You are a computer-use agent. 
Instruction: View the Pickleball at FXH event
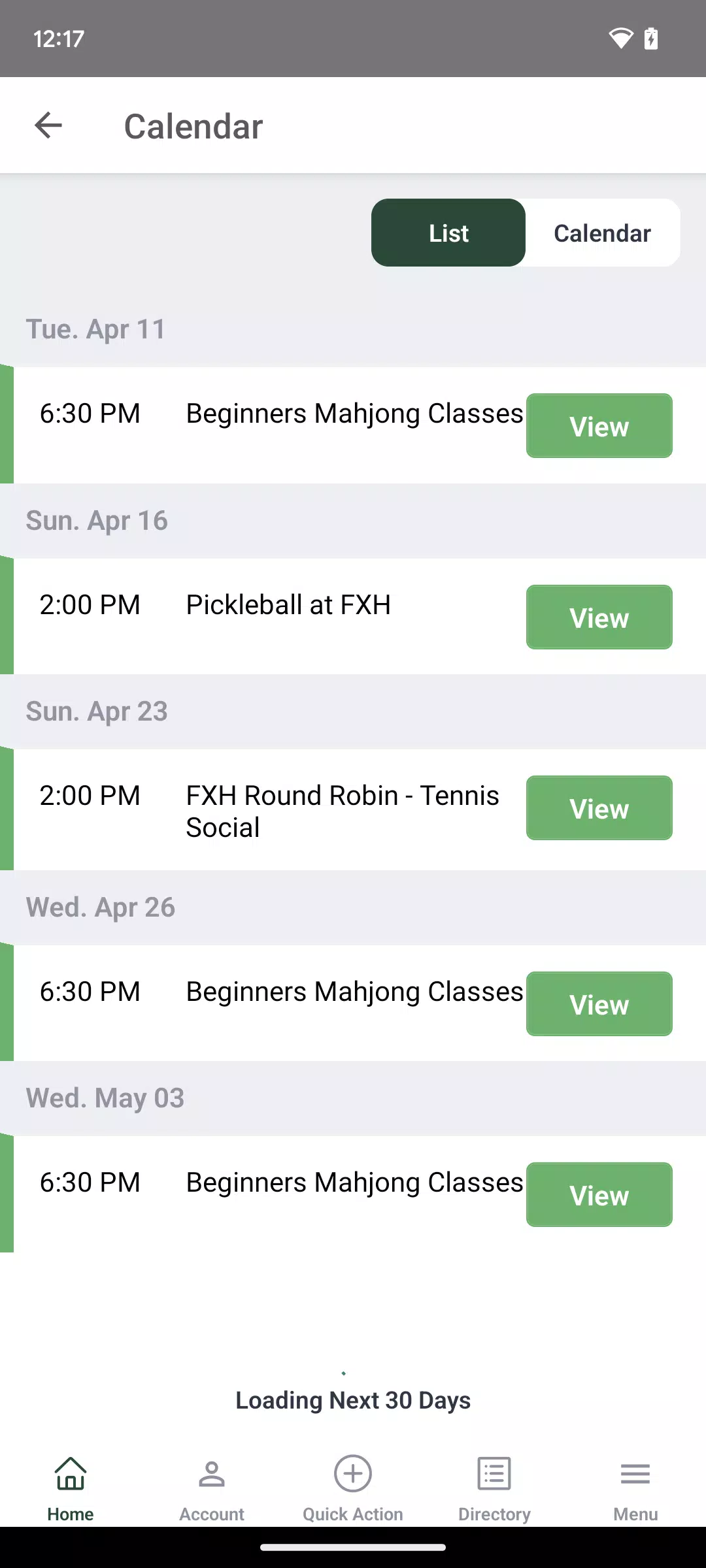[x=599, y=617]
